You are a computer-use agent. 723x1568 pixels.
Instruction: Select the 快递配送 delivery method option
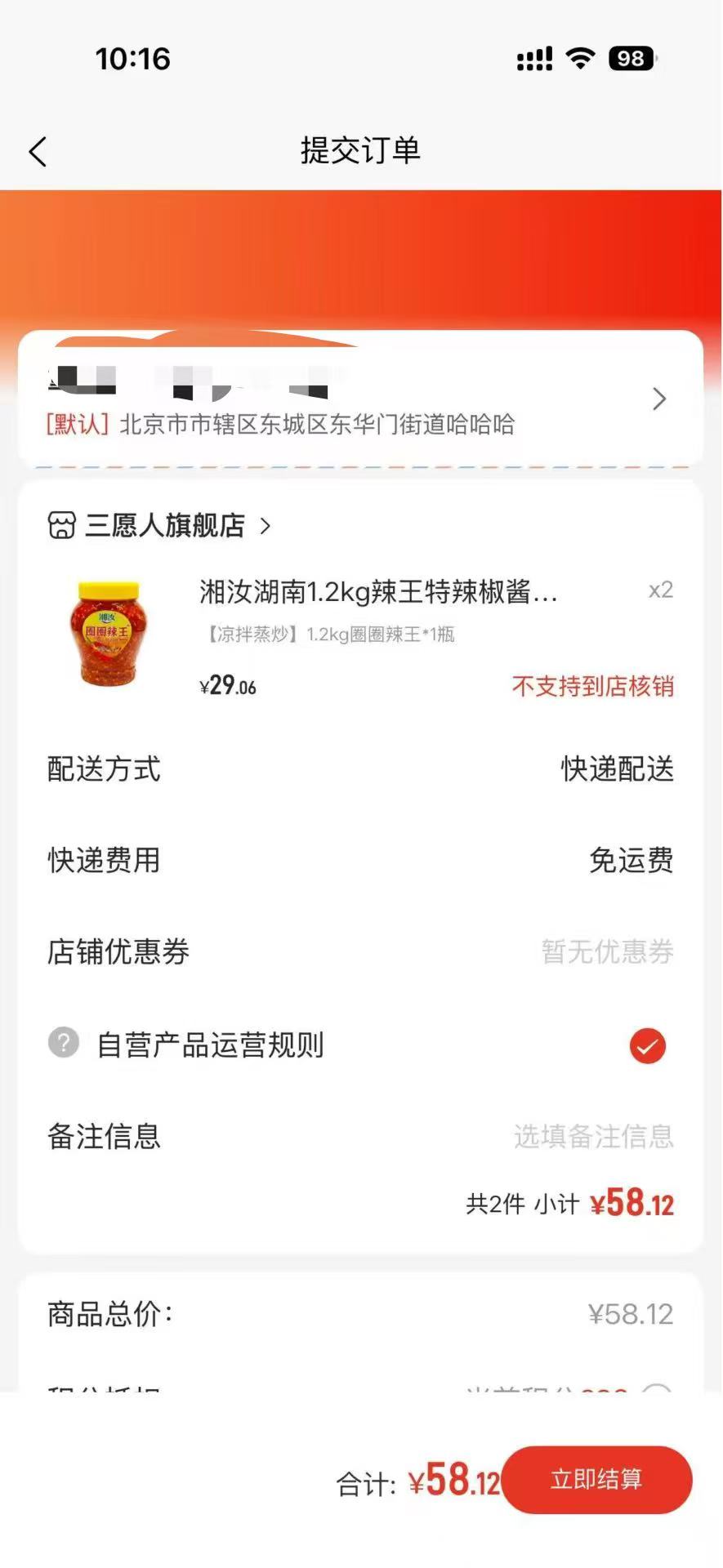[617, 768]
